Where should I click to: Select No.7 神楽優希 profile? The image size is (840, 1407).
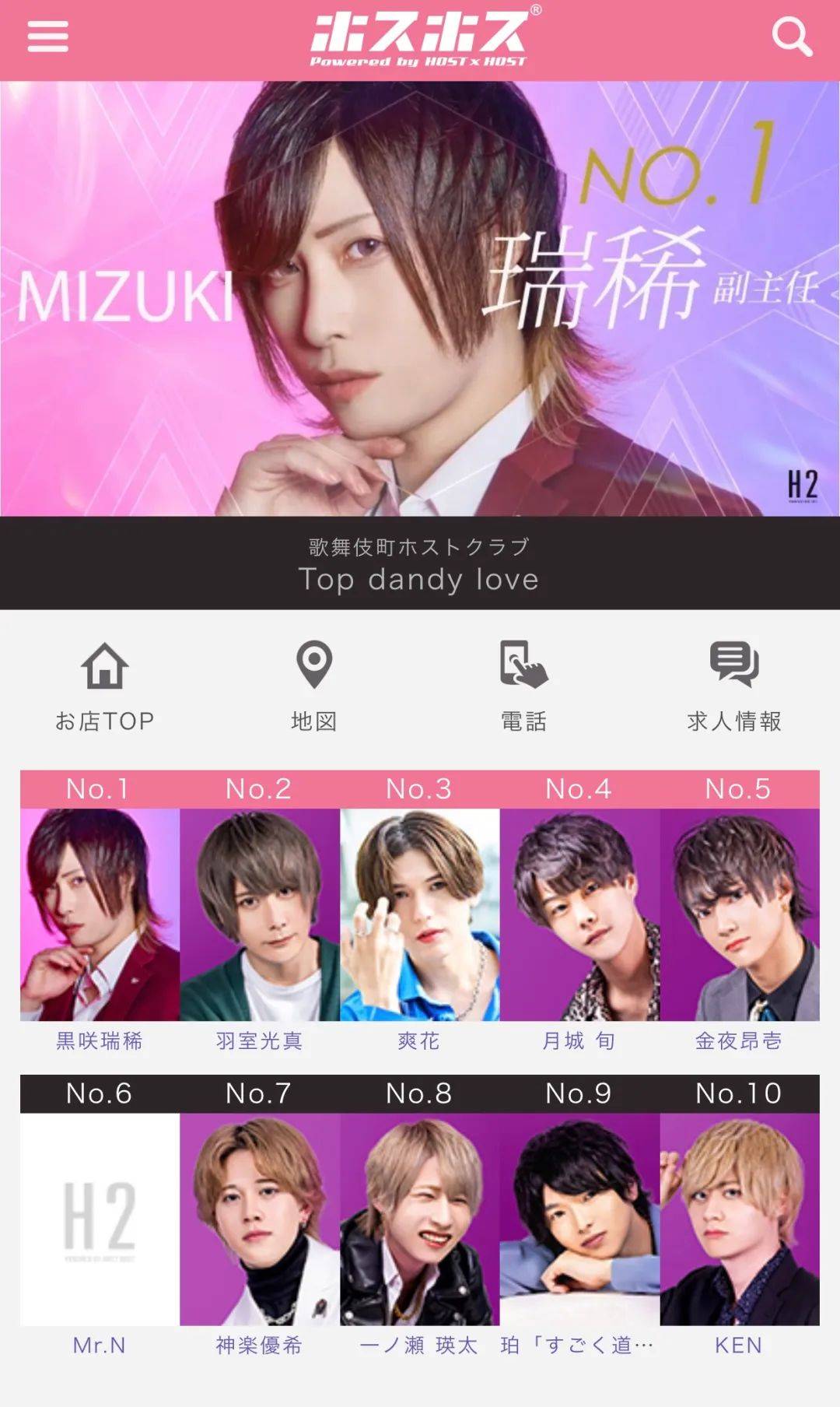tap(259, 1219)
